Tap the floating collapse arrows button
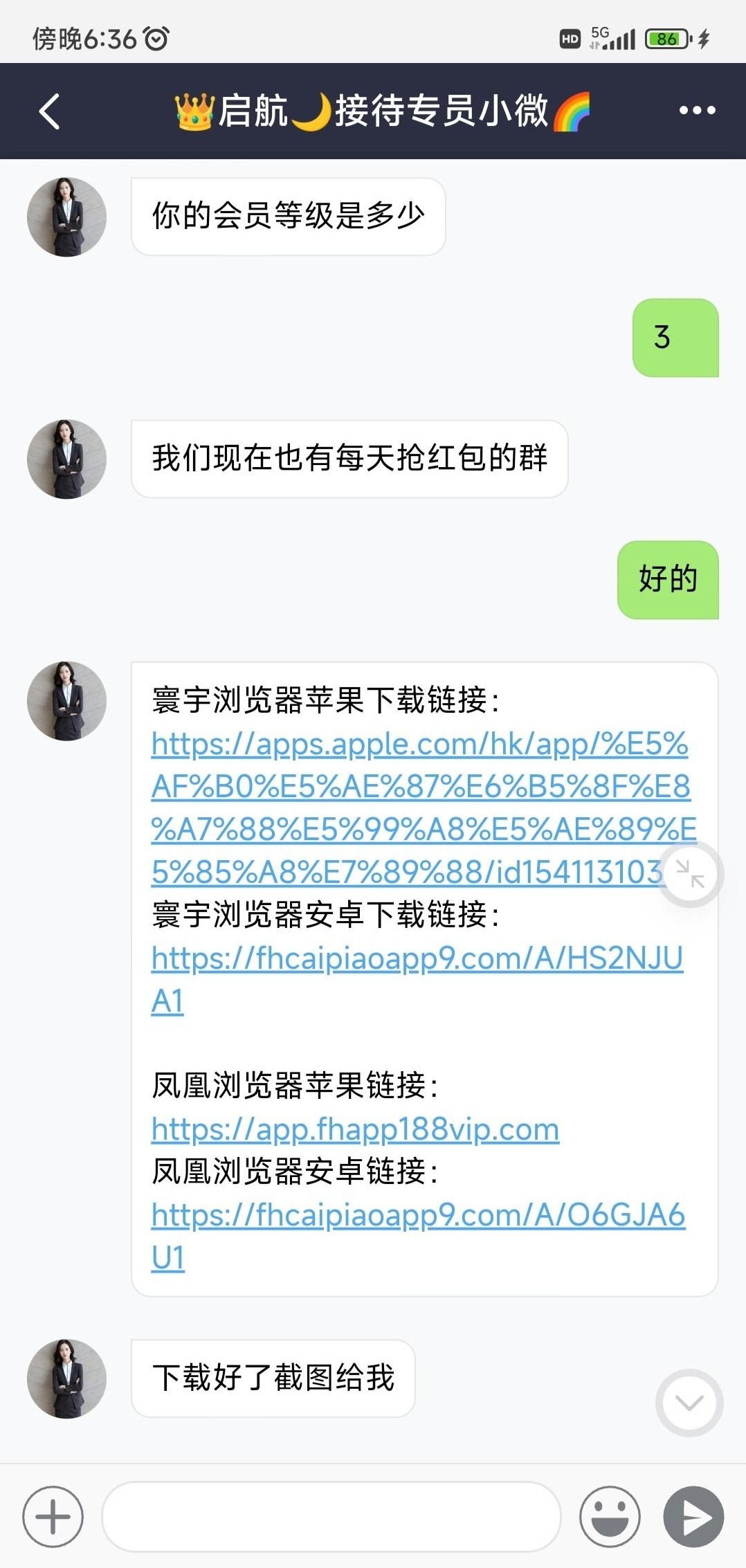 pyautogui.click(x=690, y=874)
